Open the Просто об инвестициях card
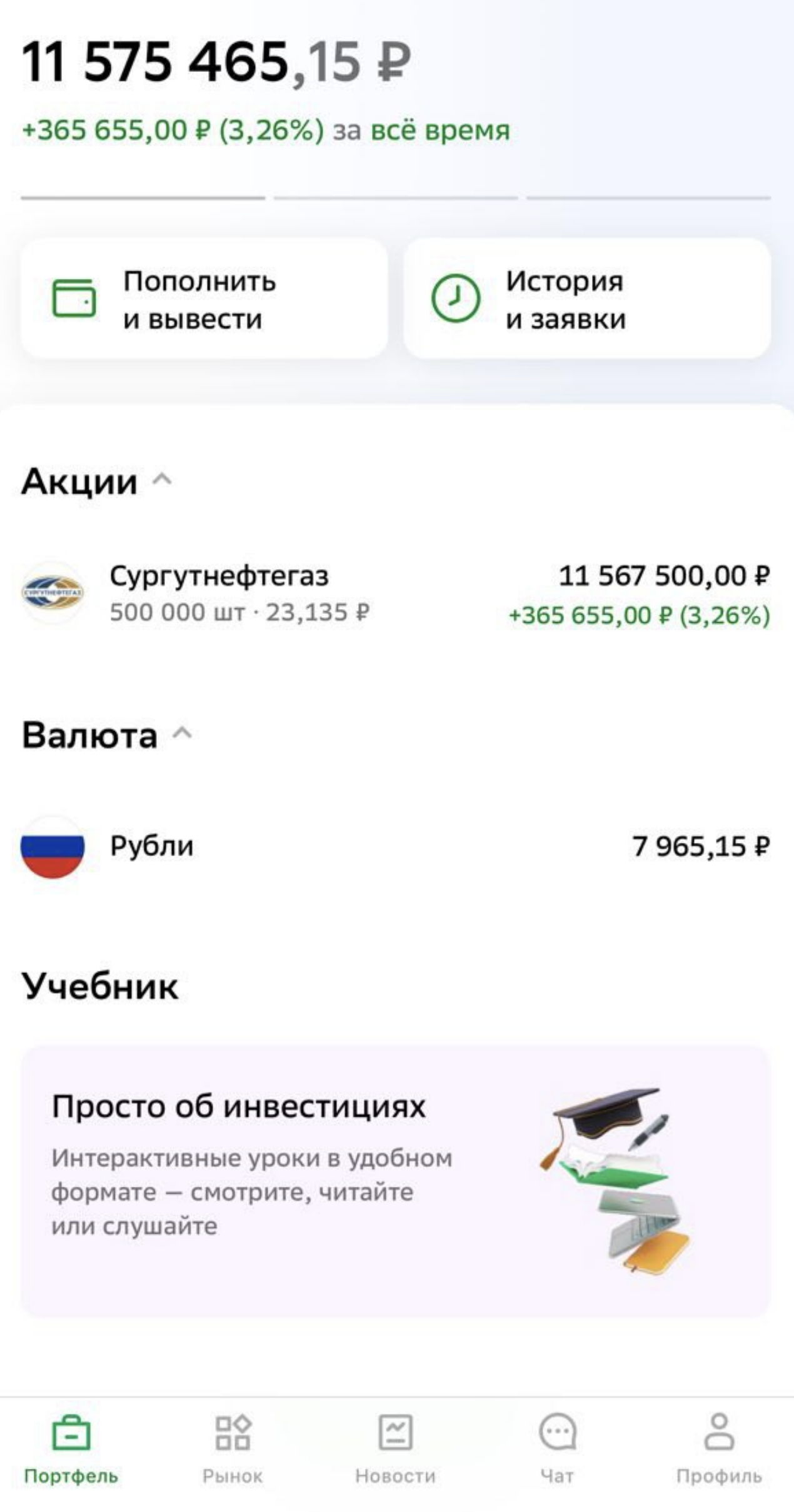The height and width of the screenshot is (1512, 794). (395, 1181)
